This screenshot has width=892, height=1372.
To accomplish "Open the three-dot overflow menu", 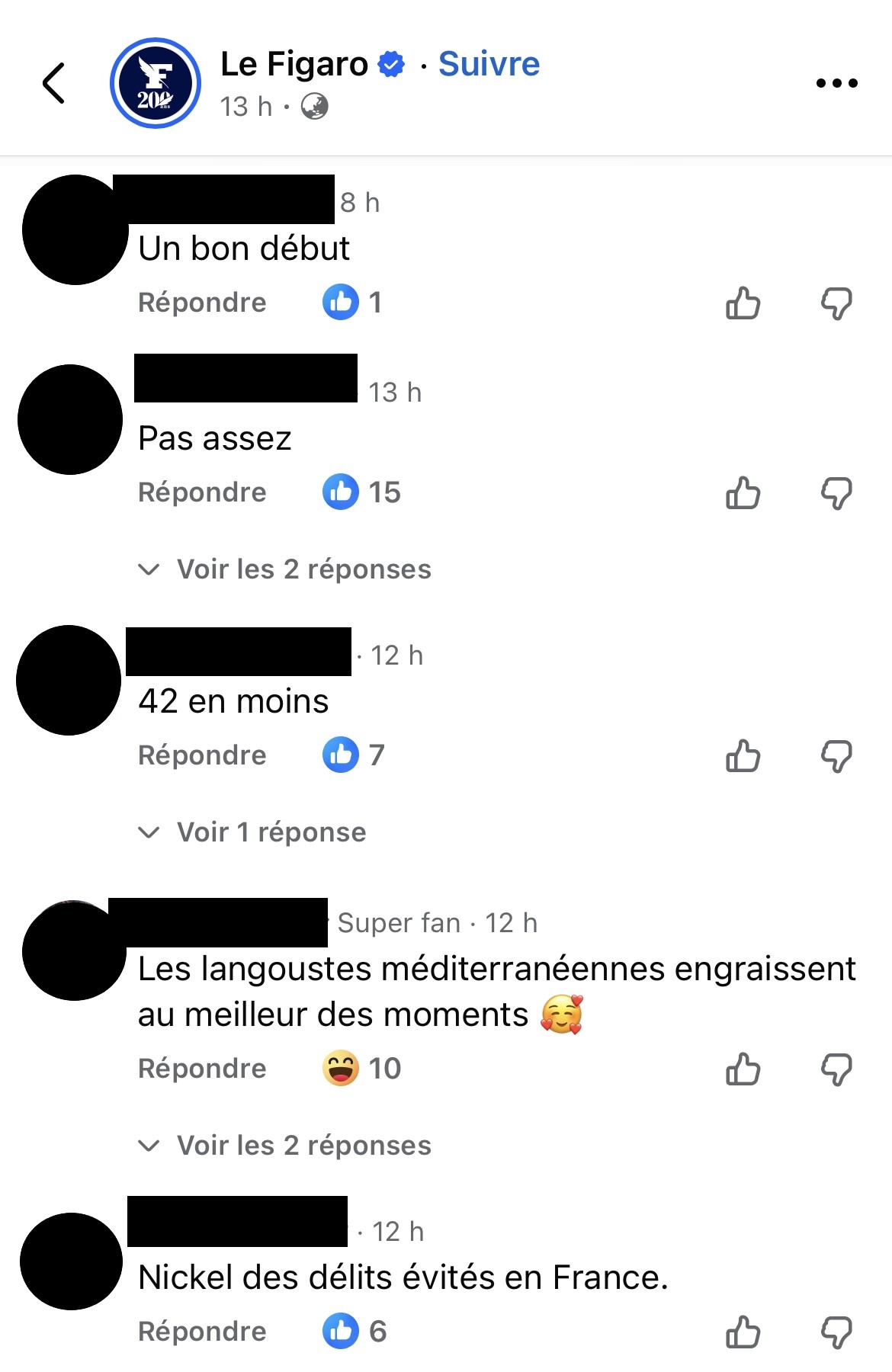I will tap(836, 83).
